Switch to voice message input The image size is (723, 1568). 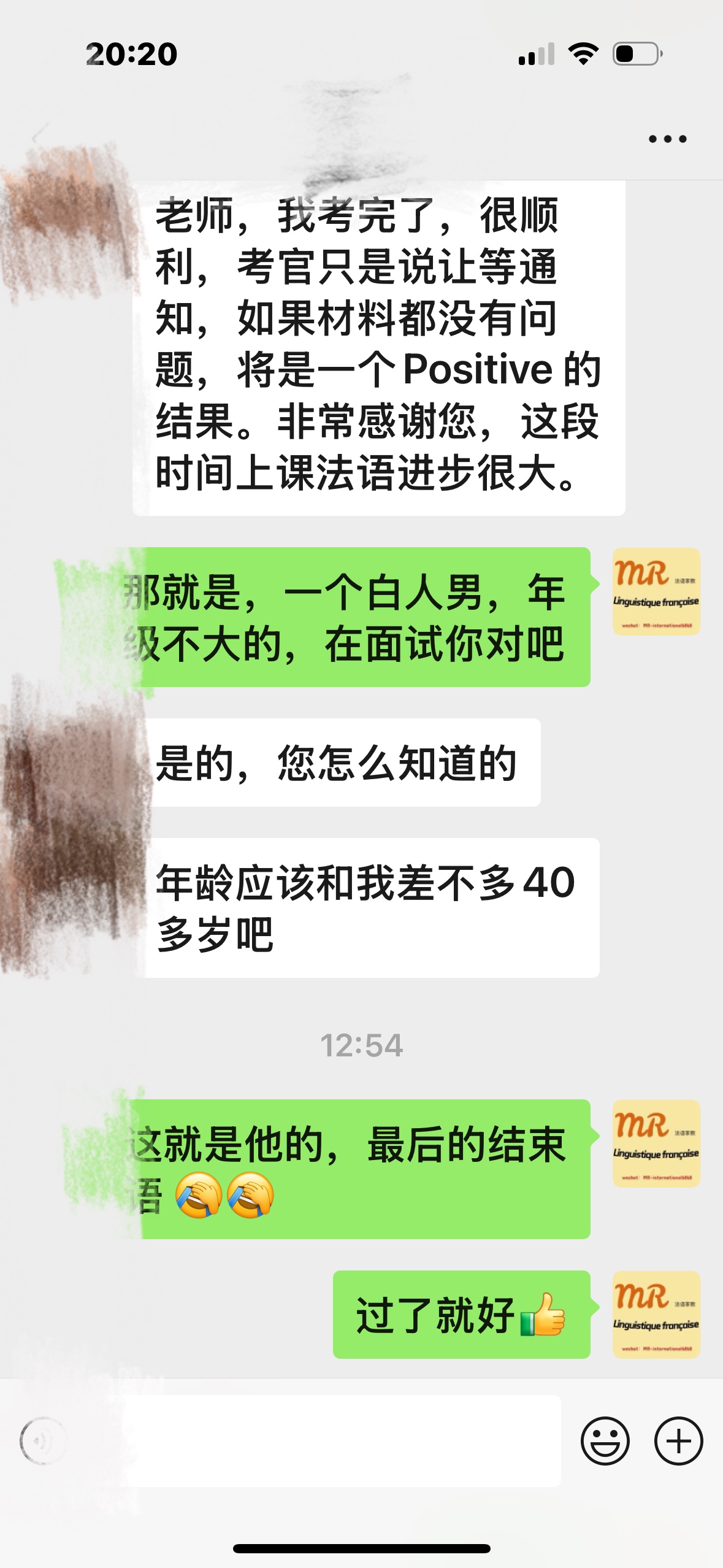(x=42, y=1440)
